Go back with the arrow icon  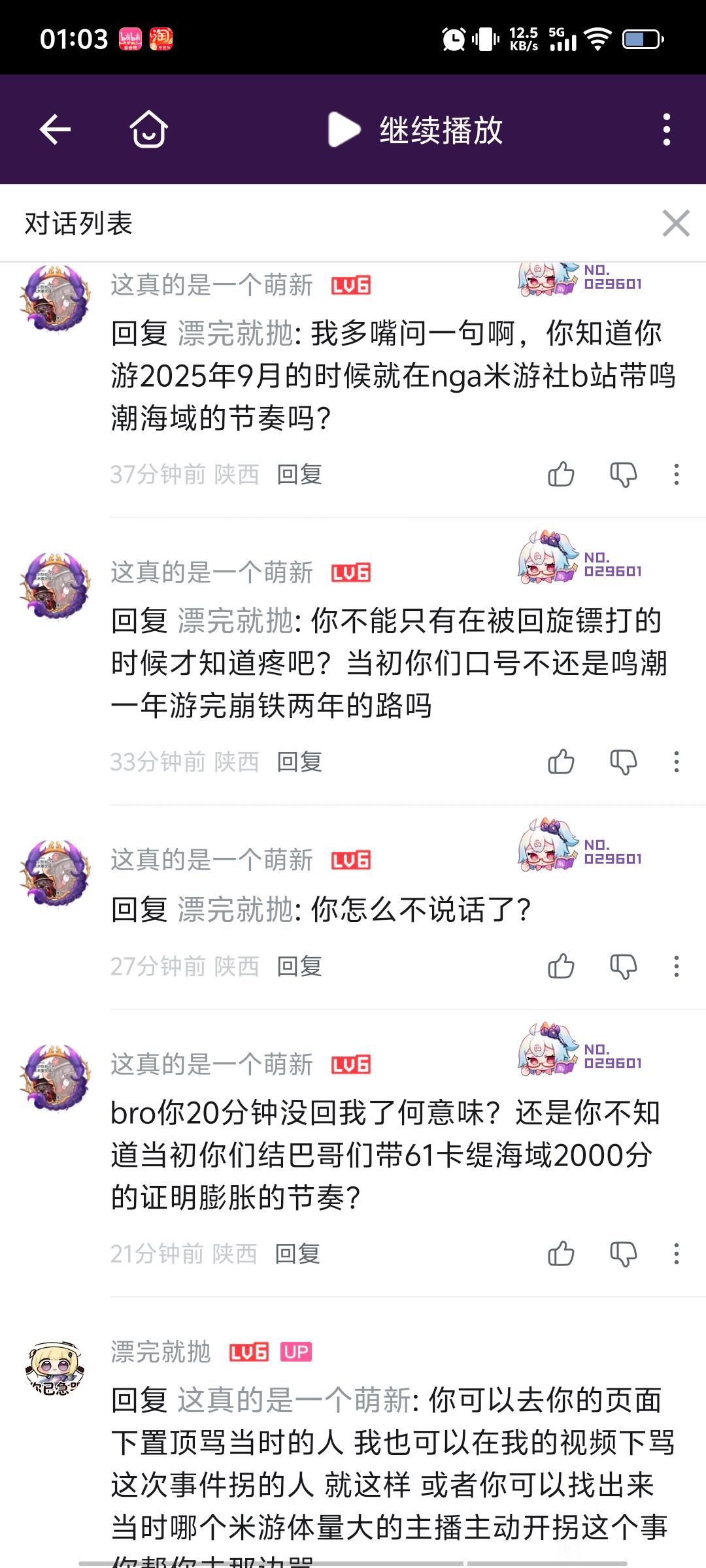[x=56, y=129]
